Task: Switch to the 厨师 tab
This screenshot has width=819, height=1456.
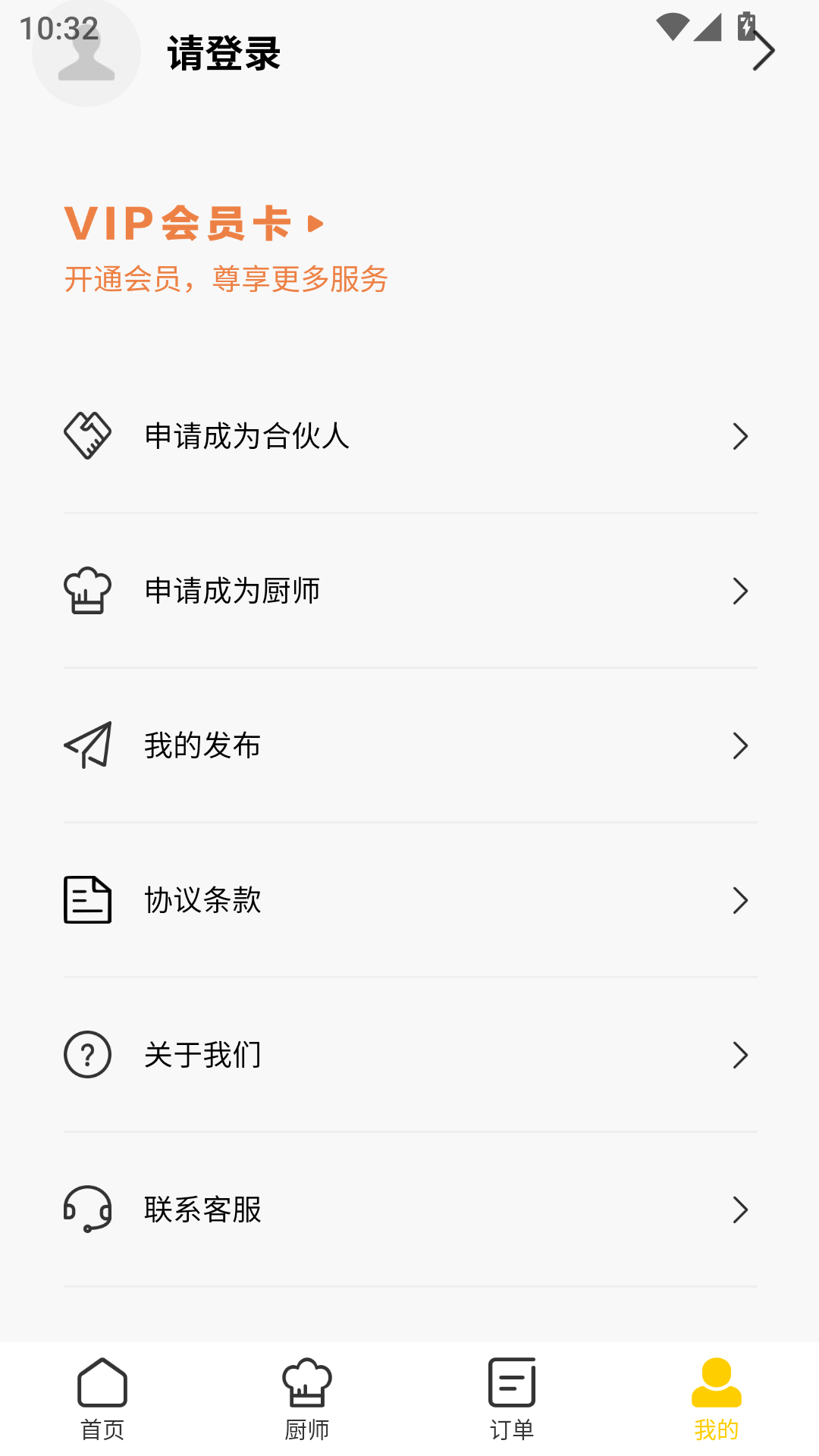Action: click(x=307, y=1399)
